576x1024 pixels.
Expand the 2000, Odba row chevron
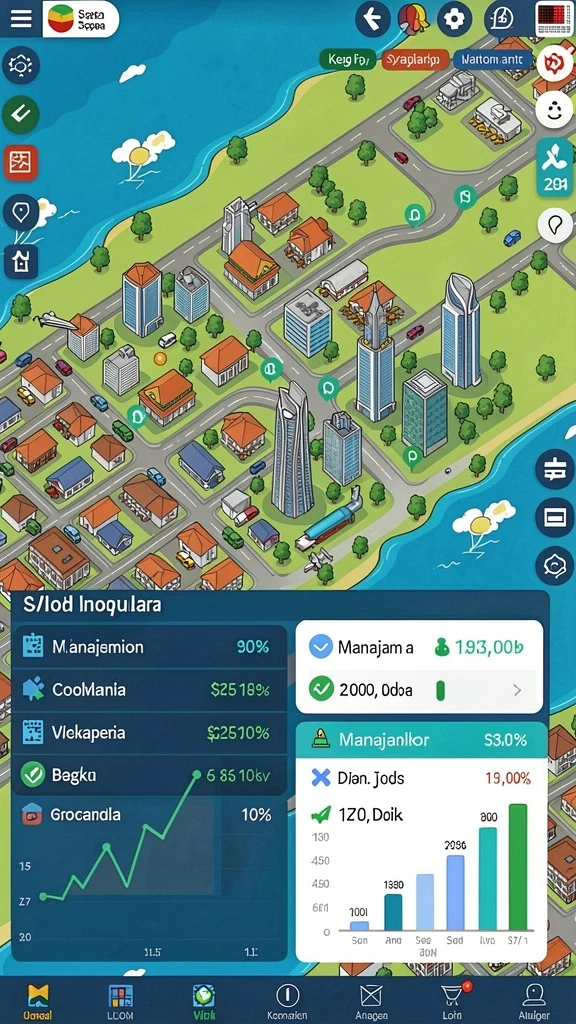517,690
